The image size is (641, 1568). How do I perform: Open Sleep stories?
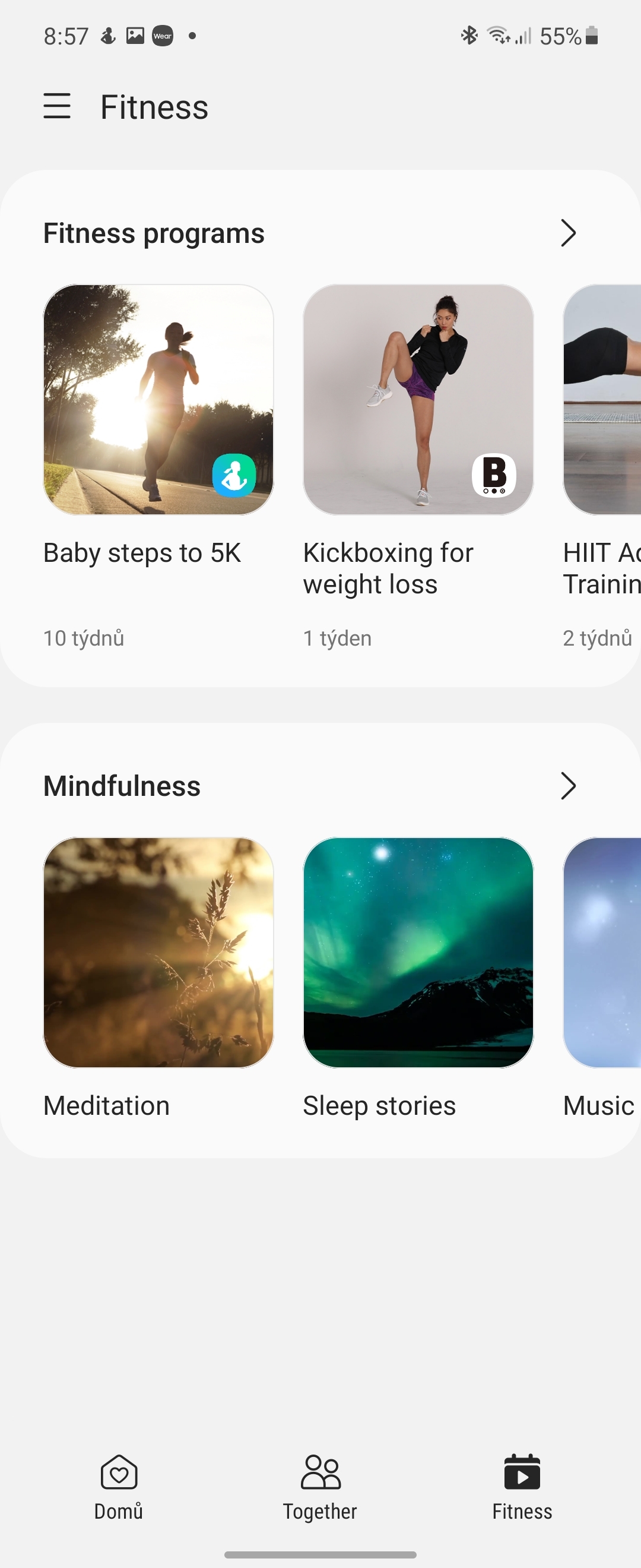[x=418, y=953]
